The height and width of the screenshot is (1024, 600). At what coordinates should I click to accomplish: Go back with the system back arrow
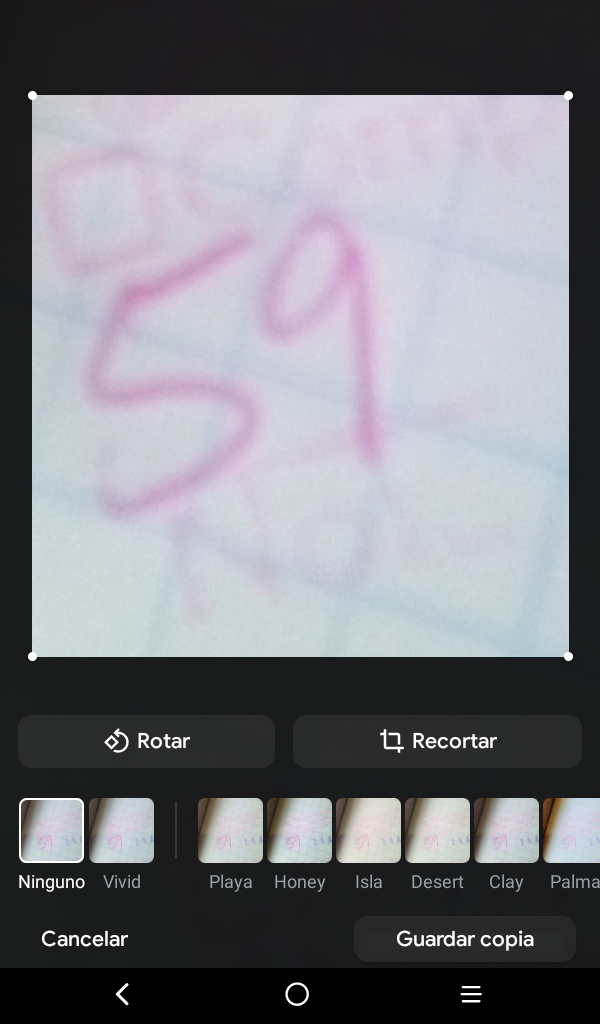tap(123, 994)
